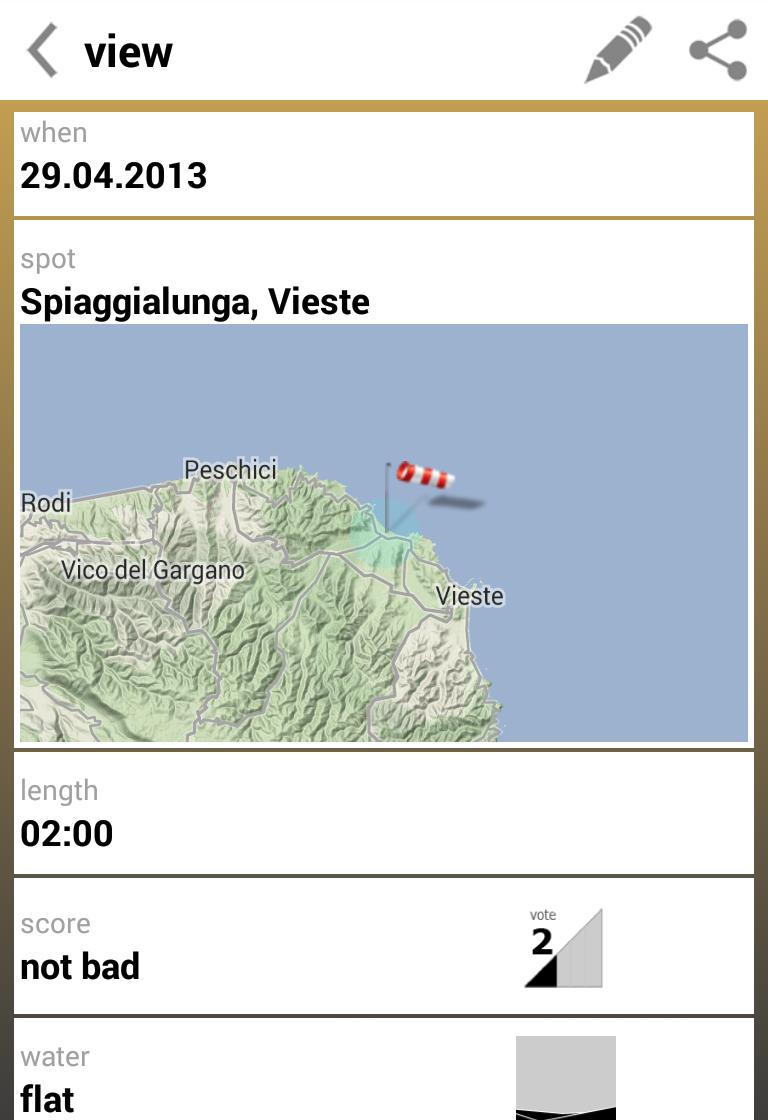Tap the water state indicator to change it
Image resolution: width=768 pixels, height=1120 pixels.
coord(565,1080)
